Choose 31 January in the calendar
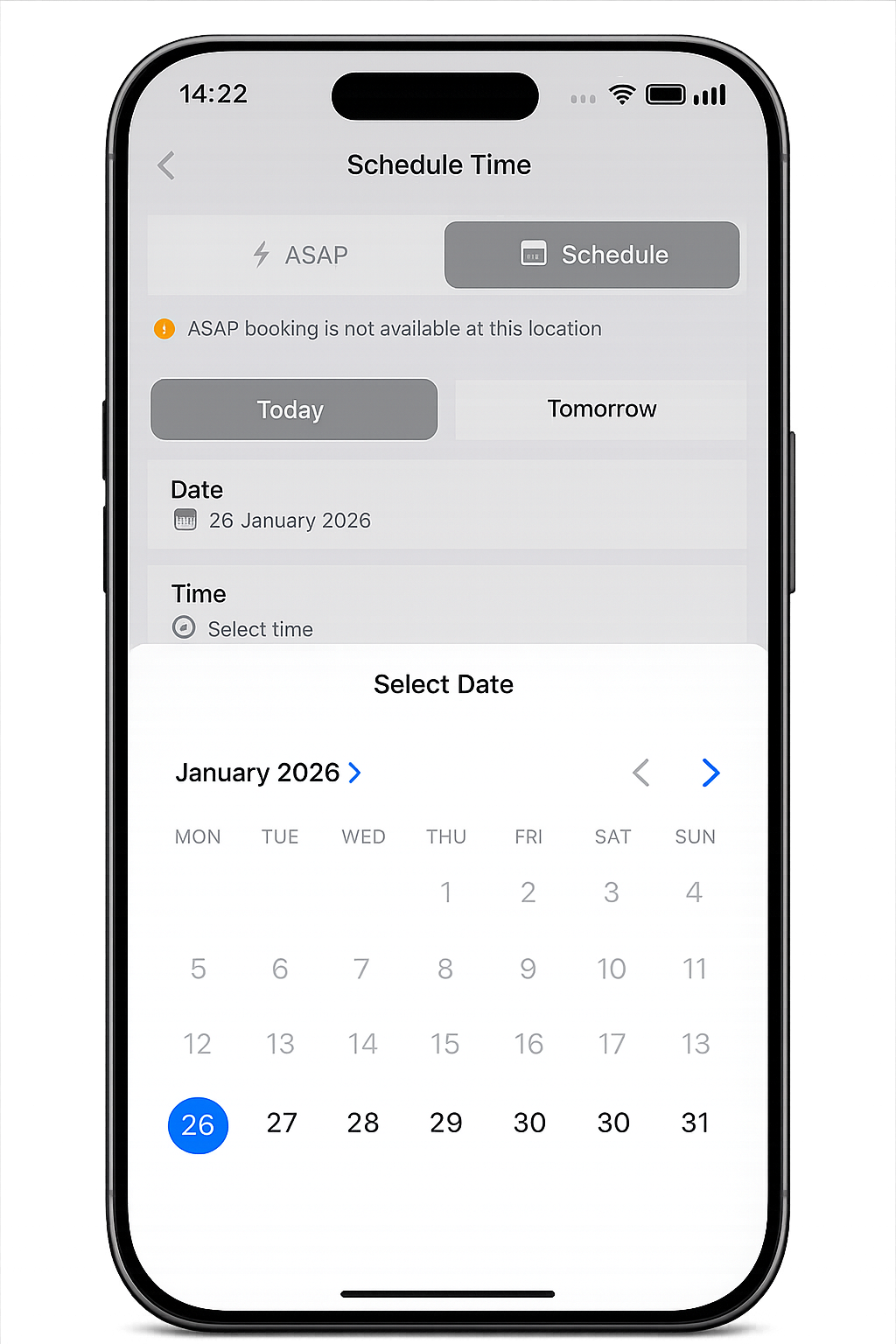This screenshot has width=896, height=1344. point(695,1123)
